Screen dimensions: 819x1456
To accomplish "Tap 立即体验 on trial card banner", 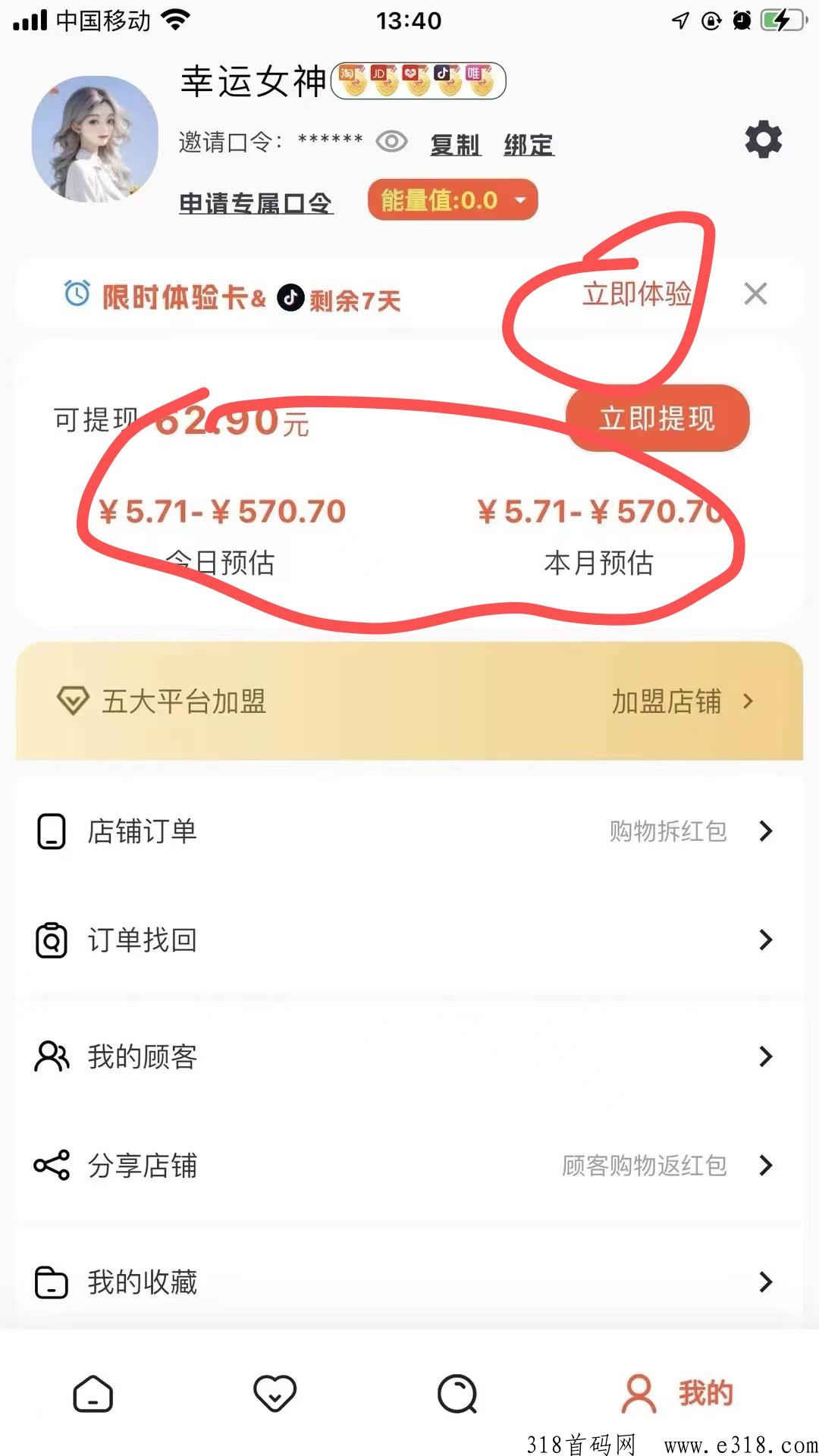I will tap(636, 293).
